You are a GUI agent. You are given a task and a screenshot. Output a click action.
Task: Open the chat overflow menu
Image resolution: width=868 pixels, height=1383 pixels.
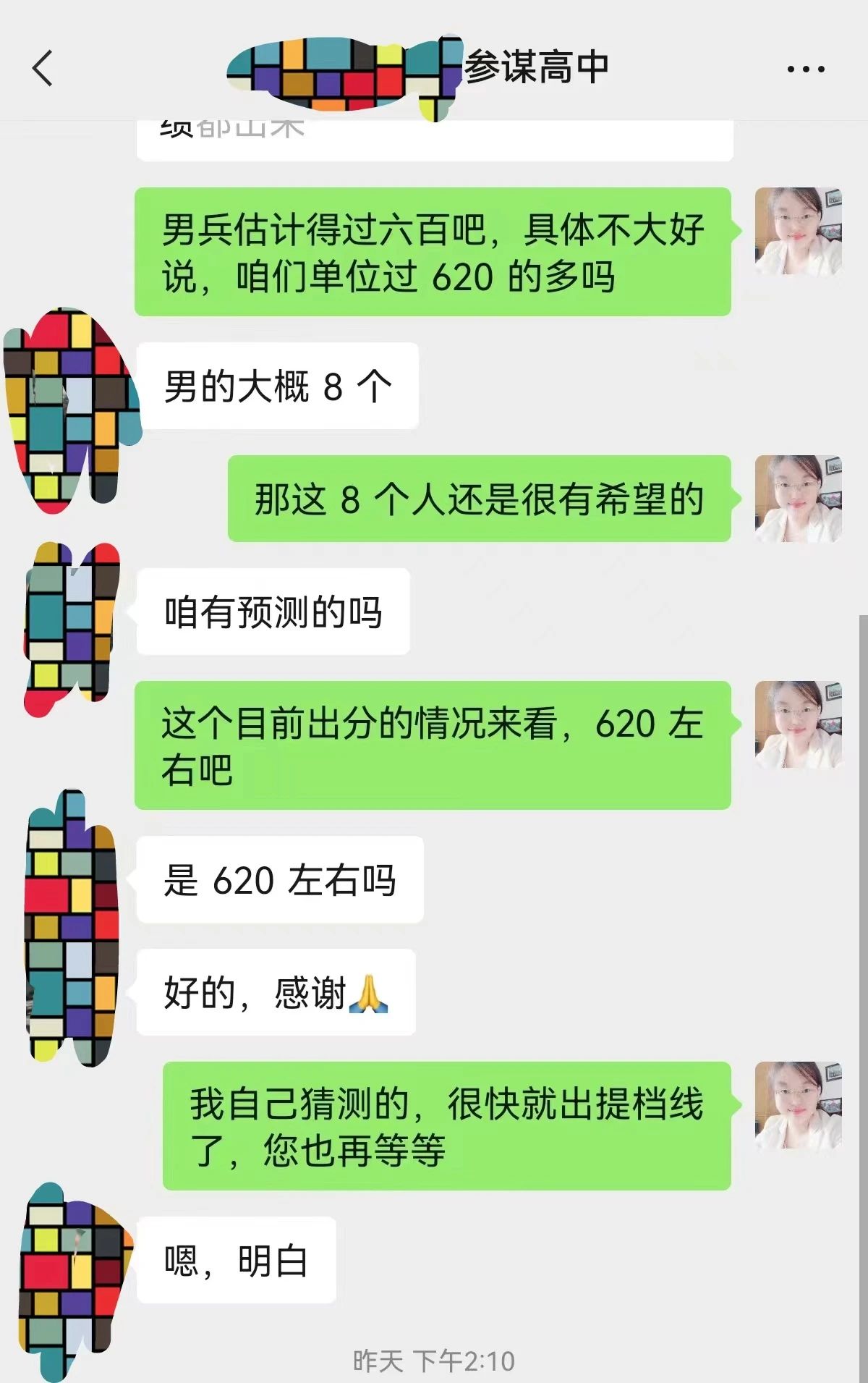(x=805, y=69)
